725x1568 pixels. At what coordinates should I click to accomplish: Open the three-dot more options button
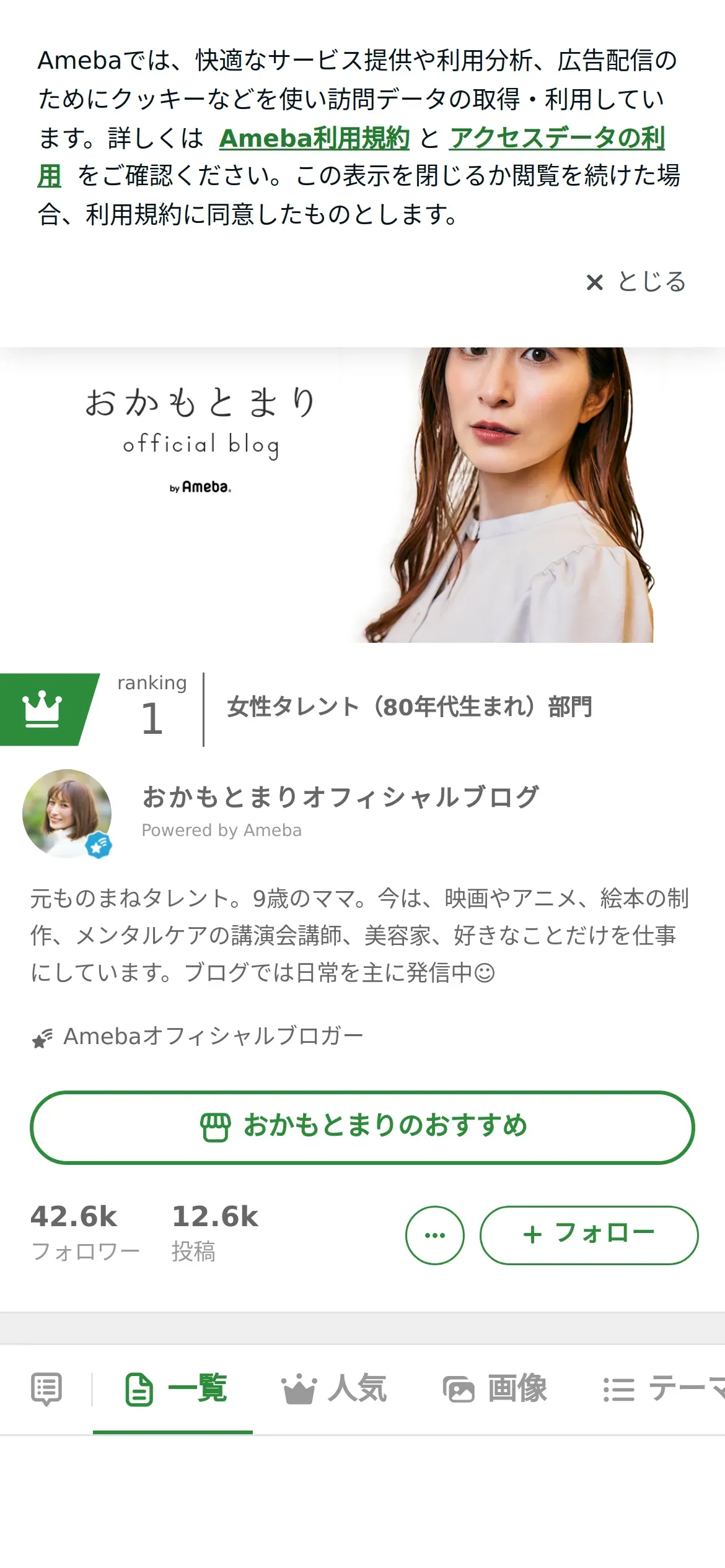tap(435, 1235)
